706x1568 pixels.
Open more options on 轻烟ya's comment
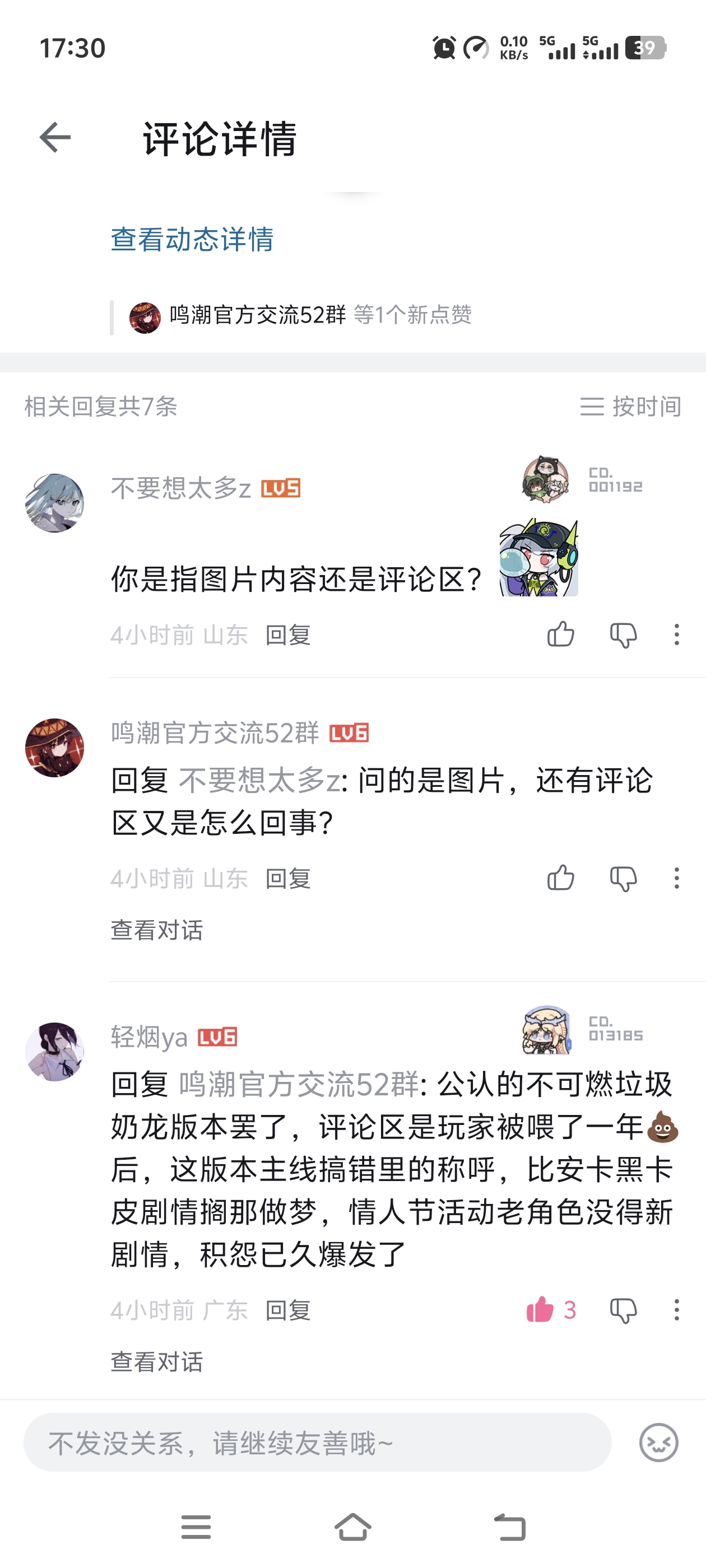point(676,1310)
